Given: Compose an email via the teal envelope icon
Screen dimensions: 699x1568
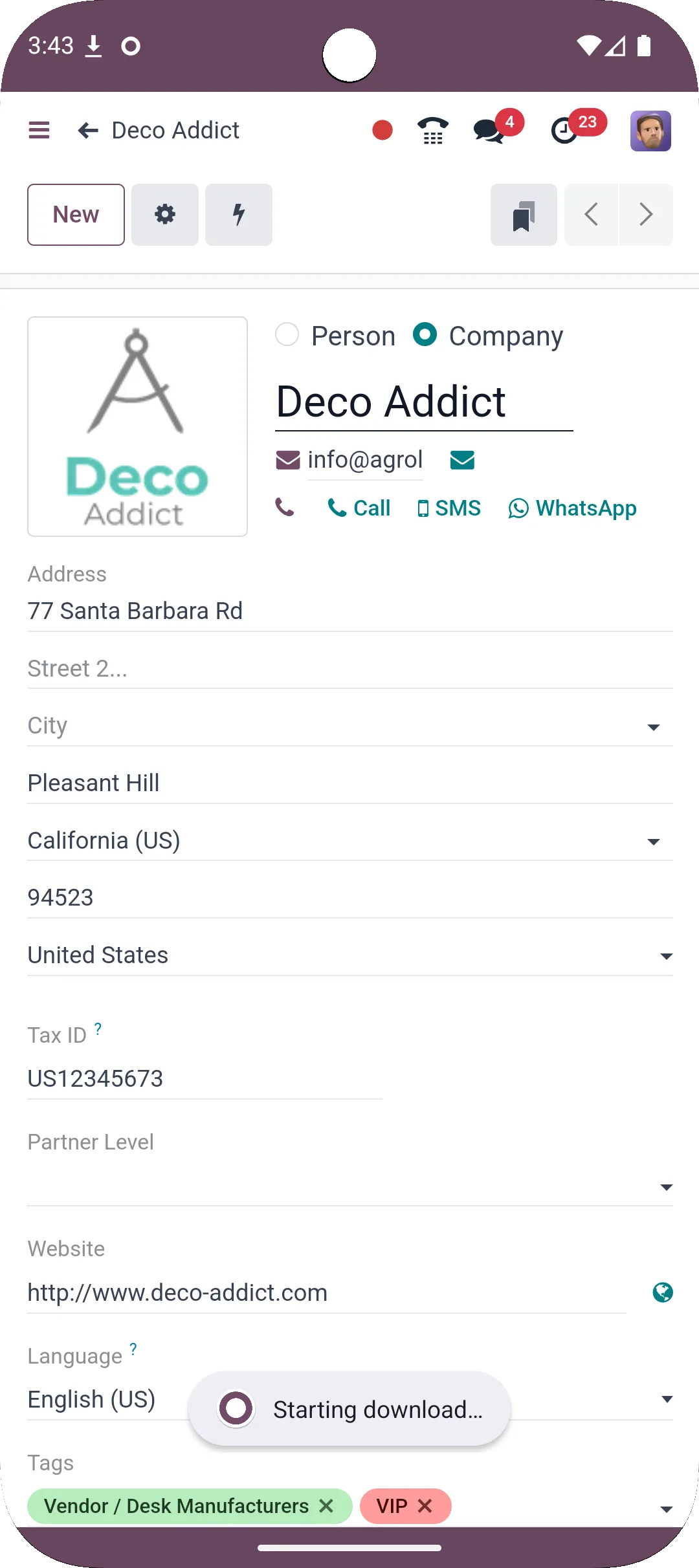Looking at the screenshot, I should point(461,459).
